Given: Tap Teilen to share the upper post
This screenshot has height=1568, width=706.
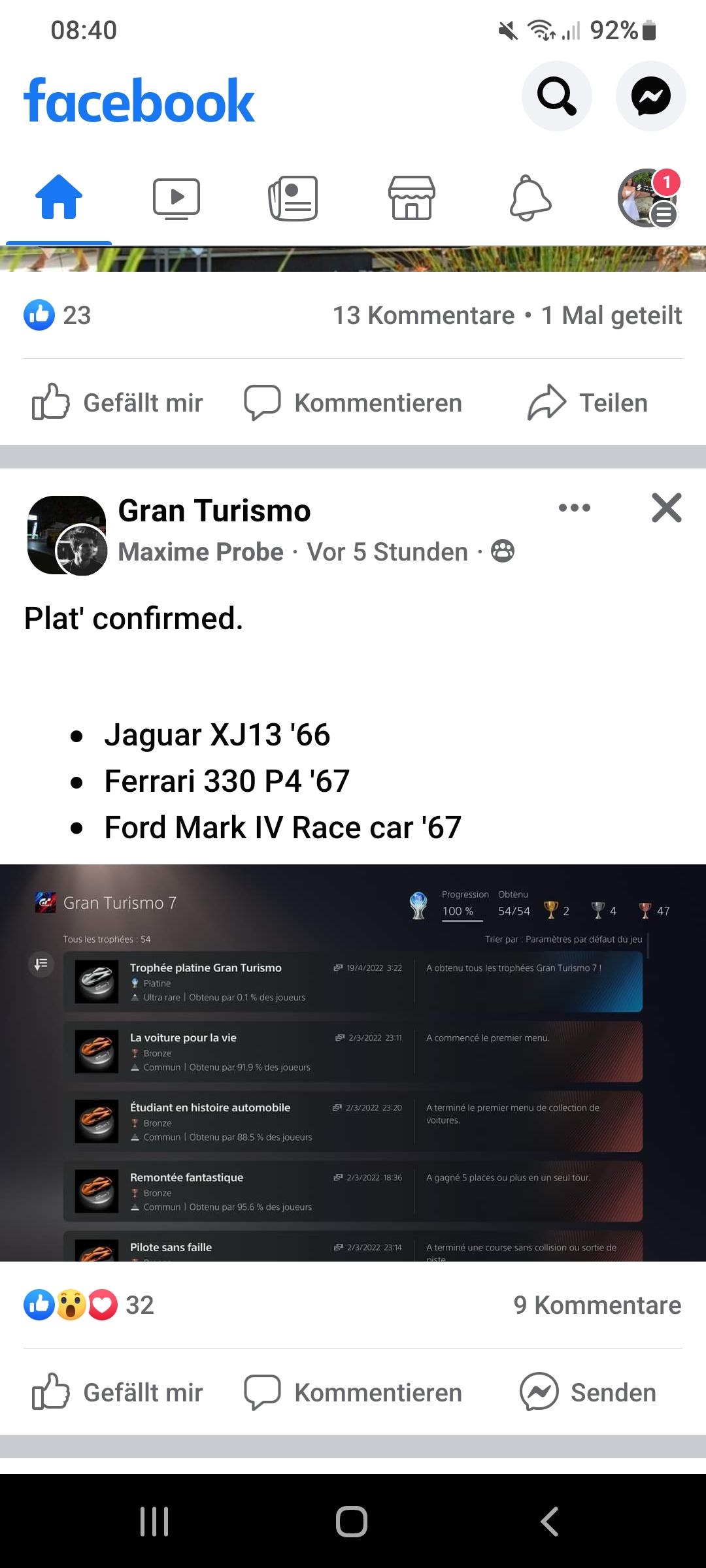Looking at the screenshot, I should click(588, 403).
